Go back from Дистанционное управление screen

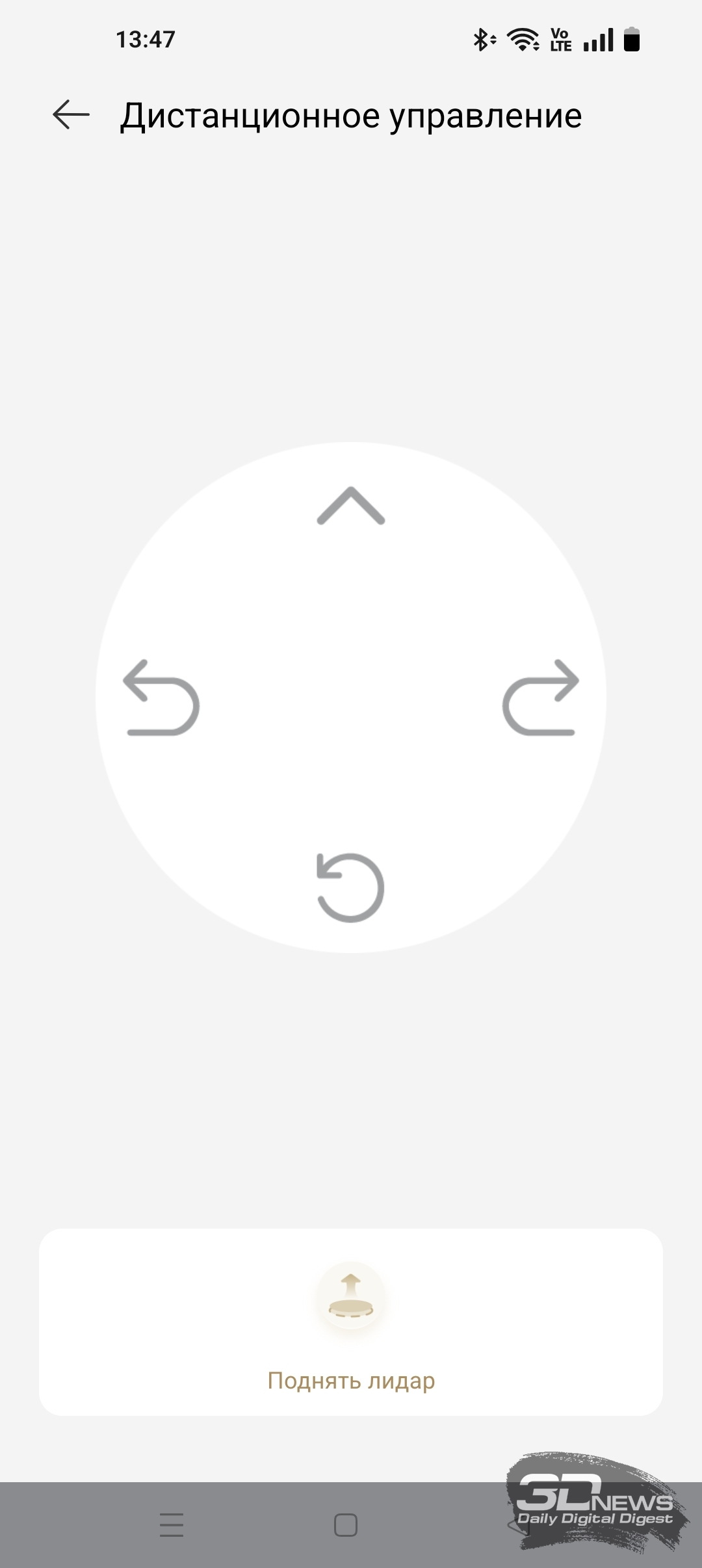[x=71, y=115]
